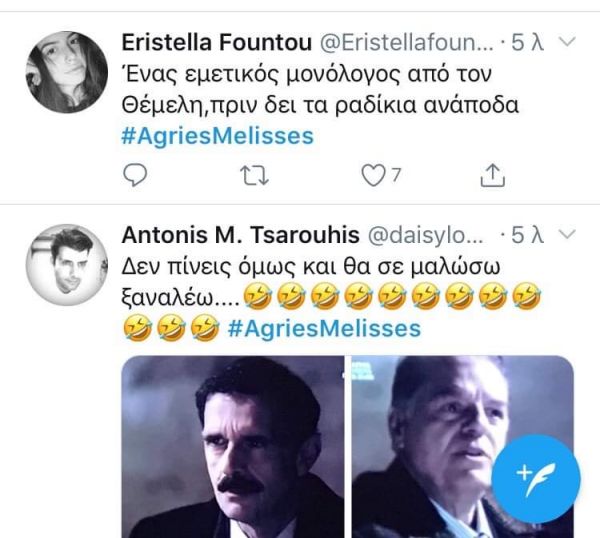The height and width of the screenshot is (538, 600).
Task: Open the dropdown arrow on Eristella's tweet
Action: 566,42
